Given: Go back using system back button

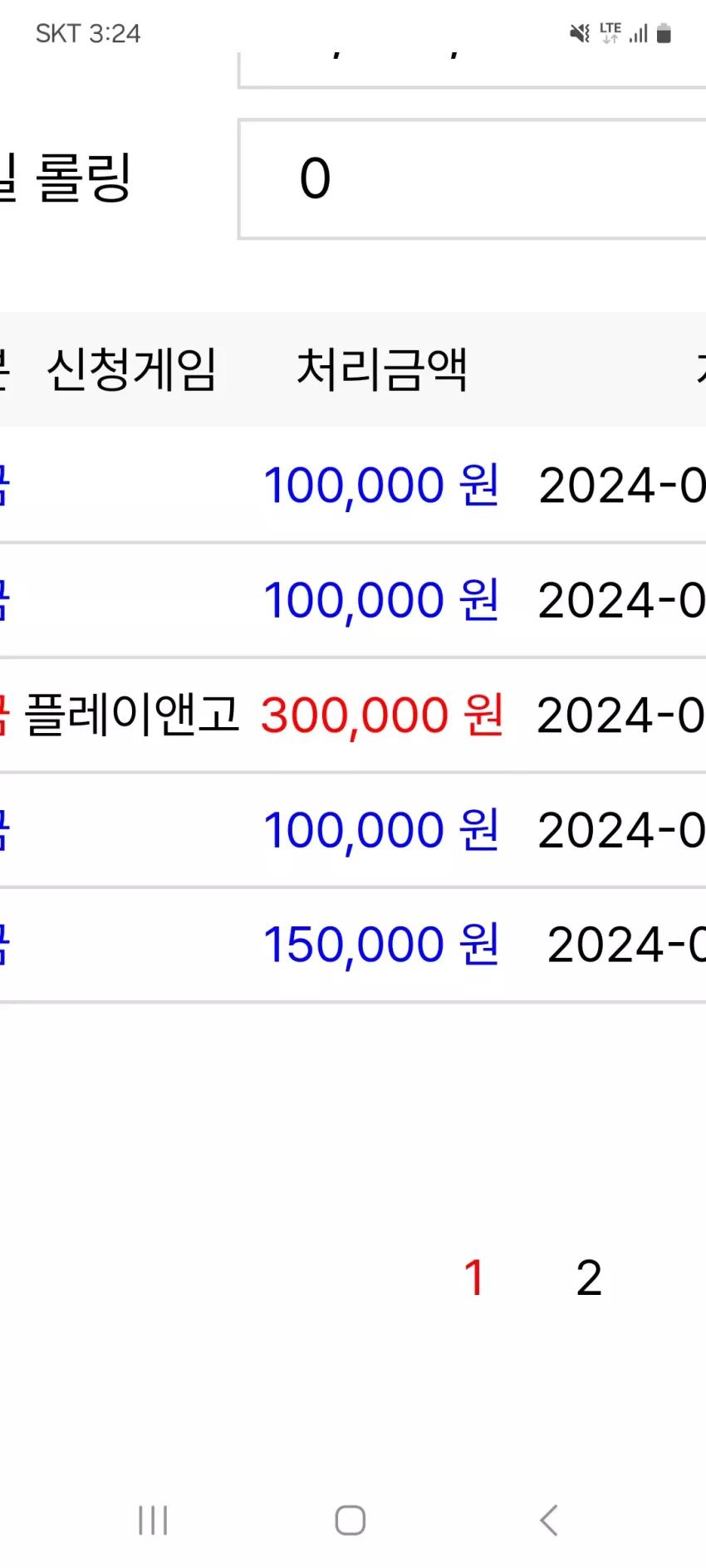Looking at the screenshot, I should click(x=548, y=1521).
